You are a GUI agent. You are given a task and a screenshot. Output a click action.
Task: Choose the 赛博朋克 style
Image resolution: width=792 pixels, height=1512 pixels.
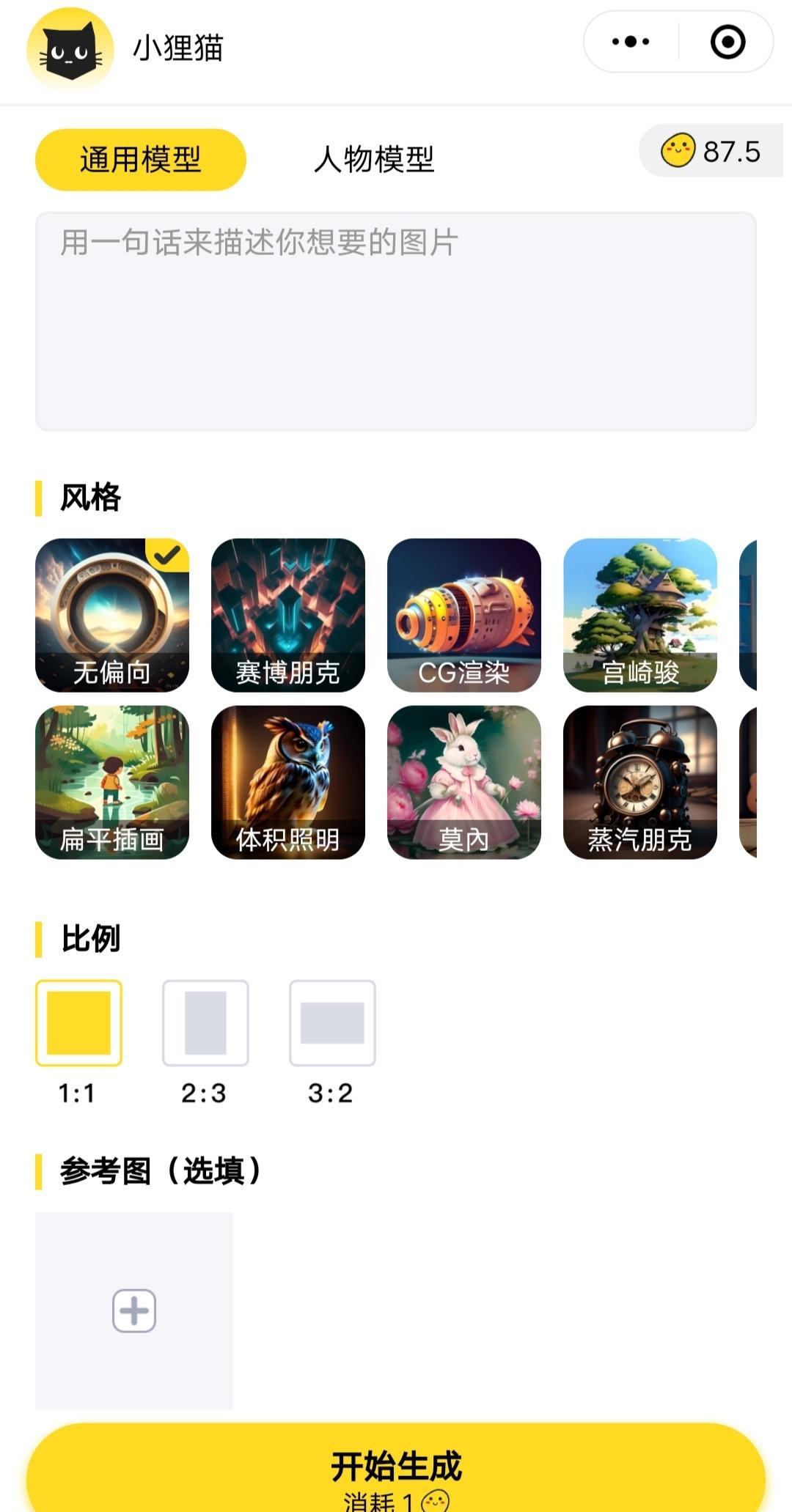tap(288, 615)
